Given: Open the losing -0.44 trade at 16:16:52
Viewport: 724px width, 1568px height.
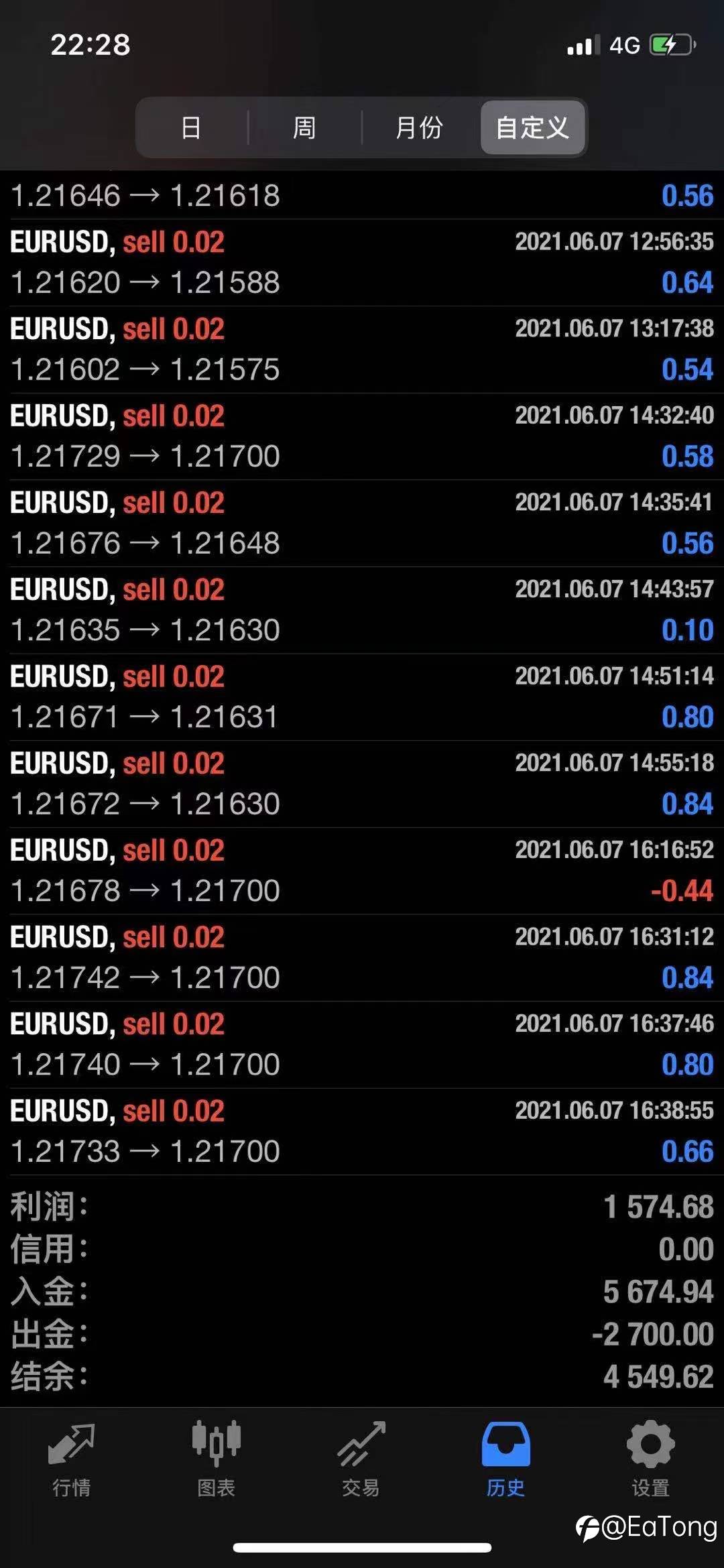Looking at the screenshot, I should pyautogui.click(x=362, y=871).
